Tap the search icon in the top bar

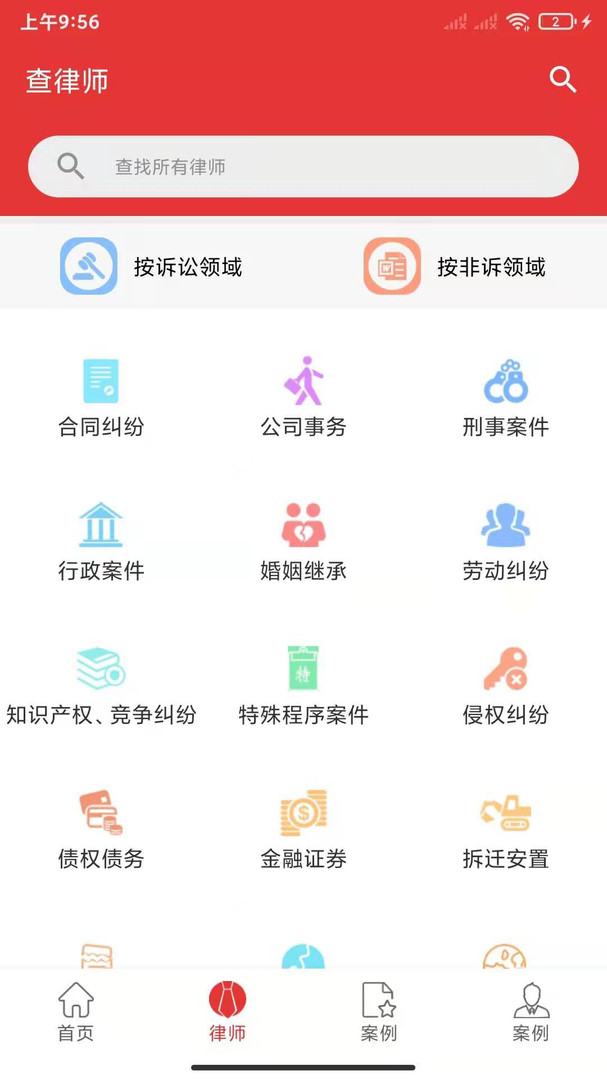tap(562, 80)
